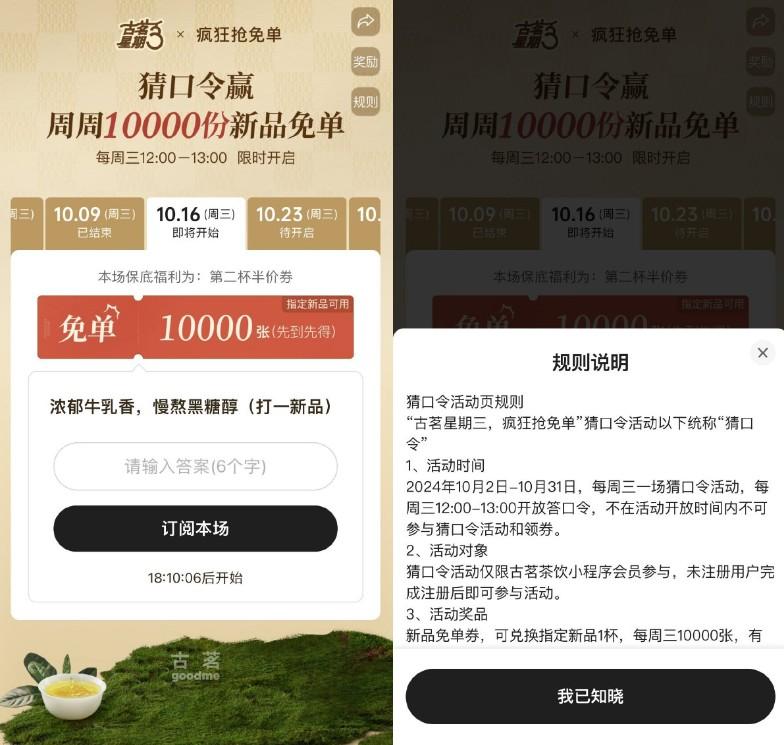
Task: Select the undimmed 10.23 待开启 tab
Action: coord(296,223)
